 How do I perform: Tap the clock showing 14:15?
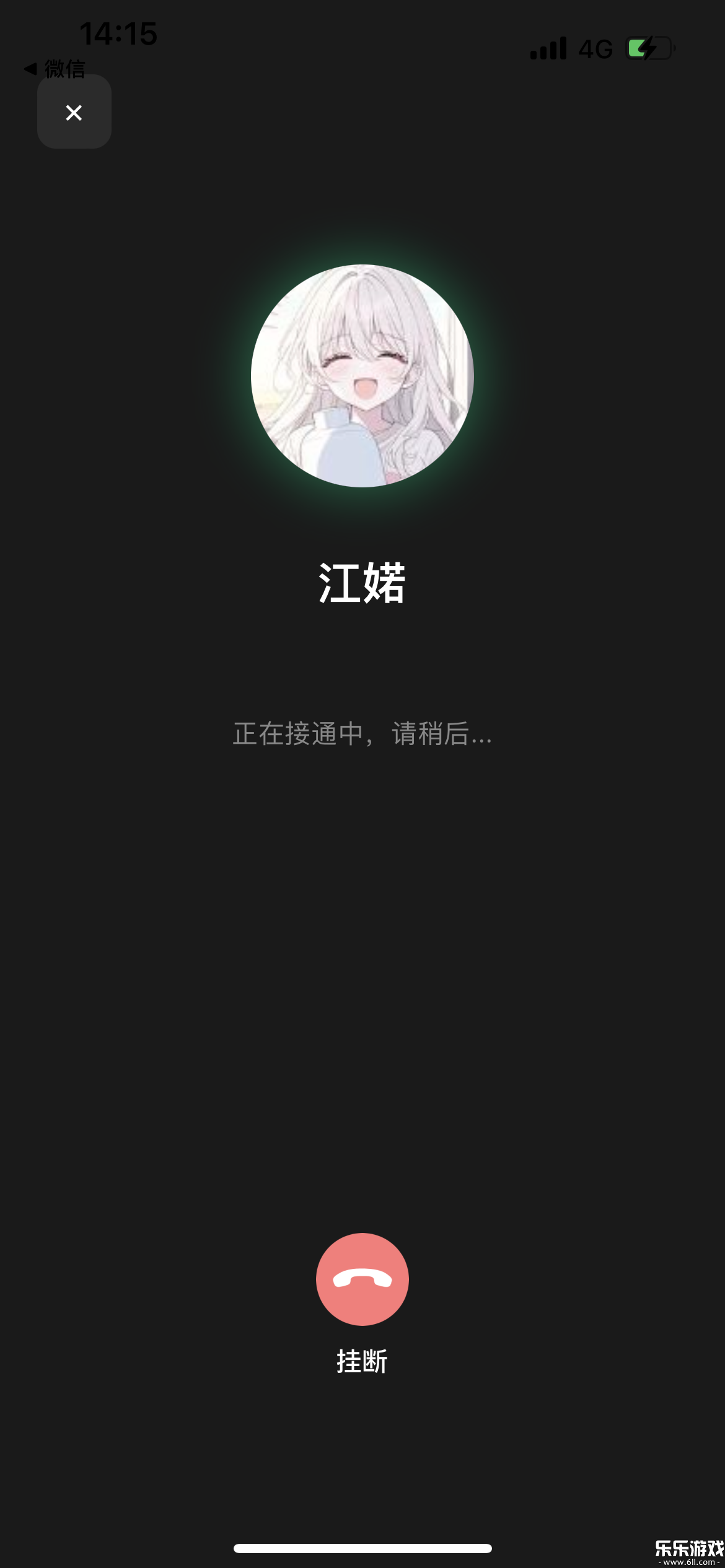(119, 35)
